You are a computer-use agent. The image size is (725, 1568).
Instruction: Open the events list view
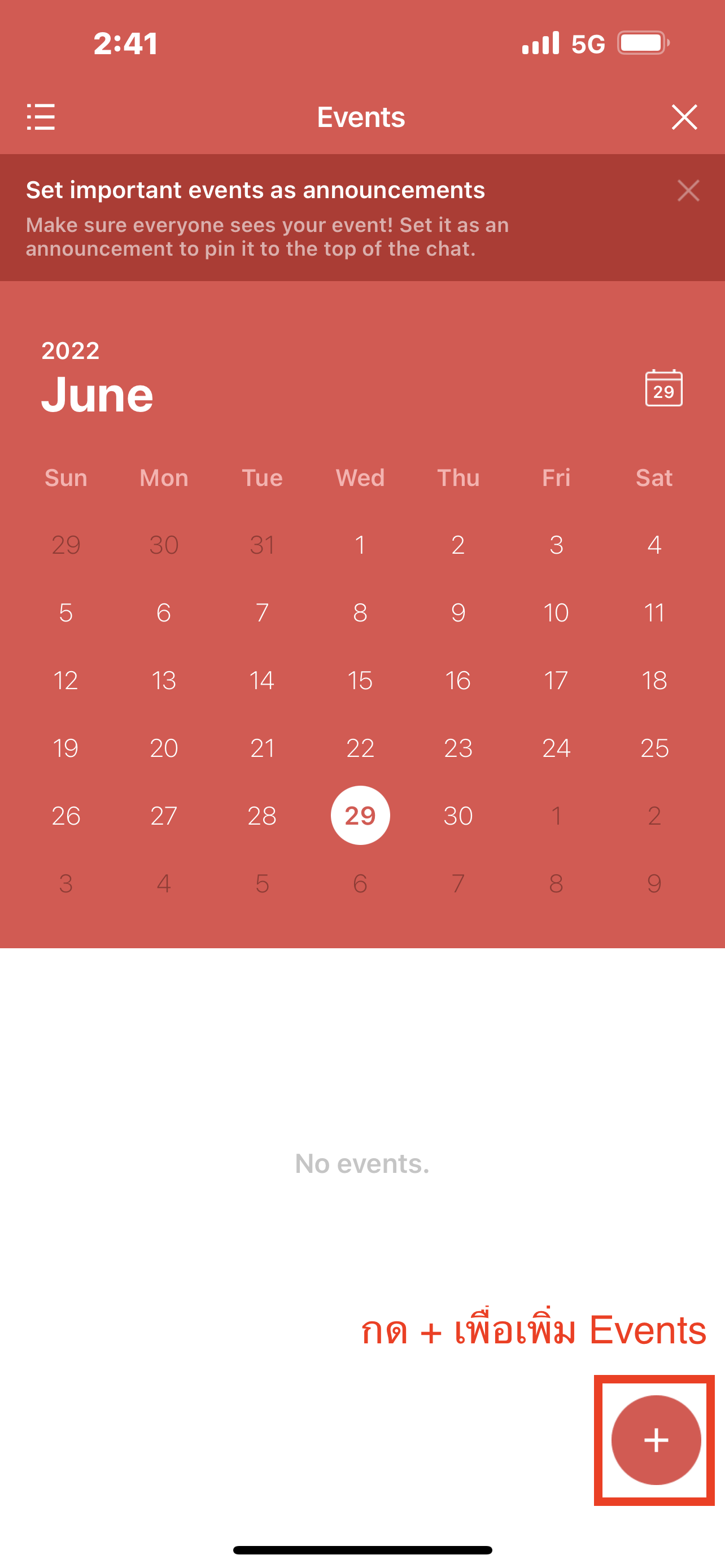coord(41,117)
